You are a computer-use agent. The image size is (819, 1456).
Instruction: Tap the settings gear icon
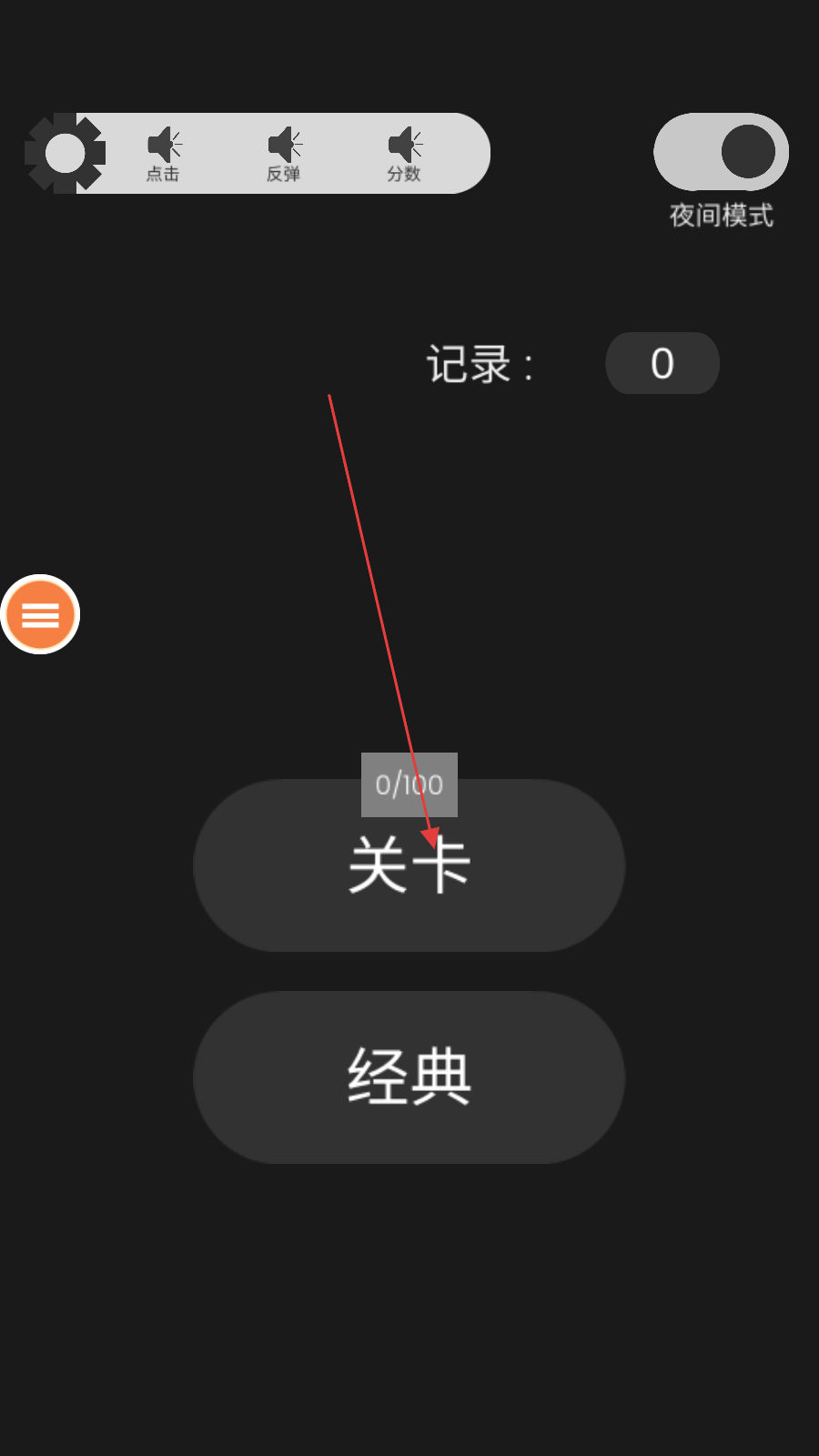(x=64, y=153)
